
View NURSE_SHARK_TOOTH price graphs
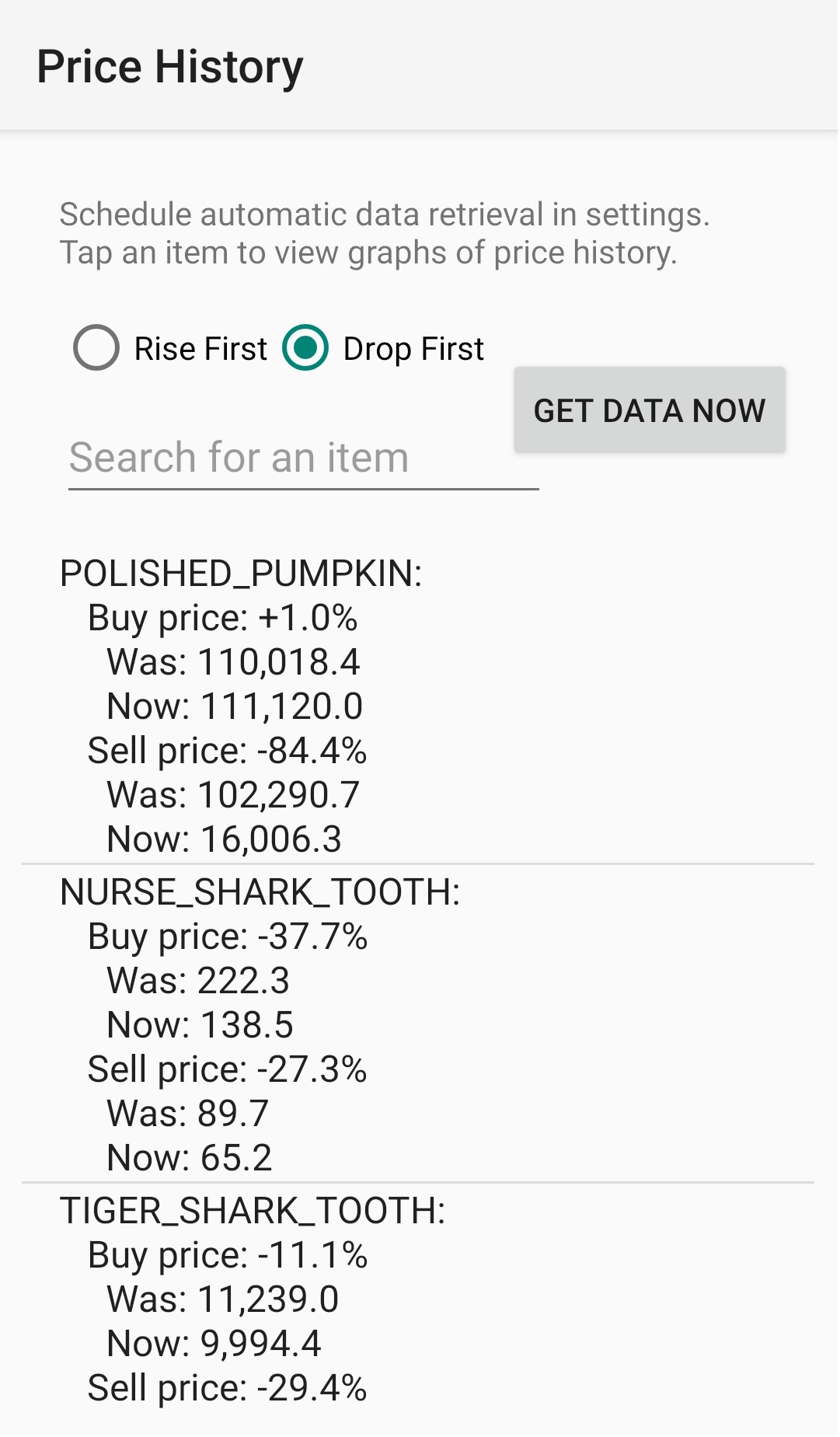pos(418,1024)
